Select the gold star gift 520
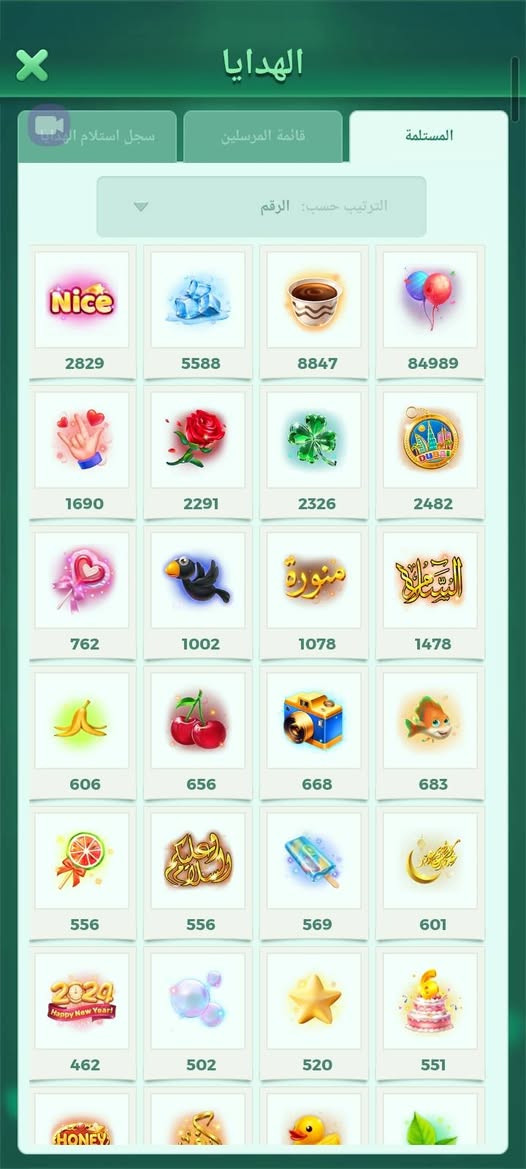This screenshot has height=1169, width=526. 314,1012
